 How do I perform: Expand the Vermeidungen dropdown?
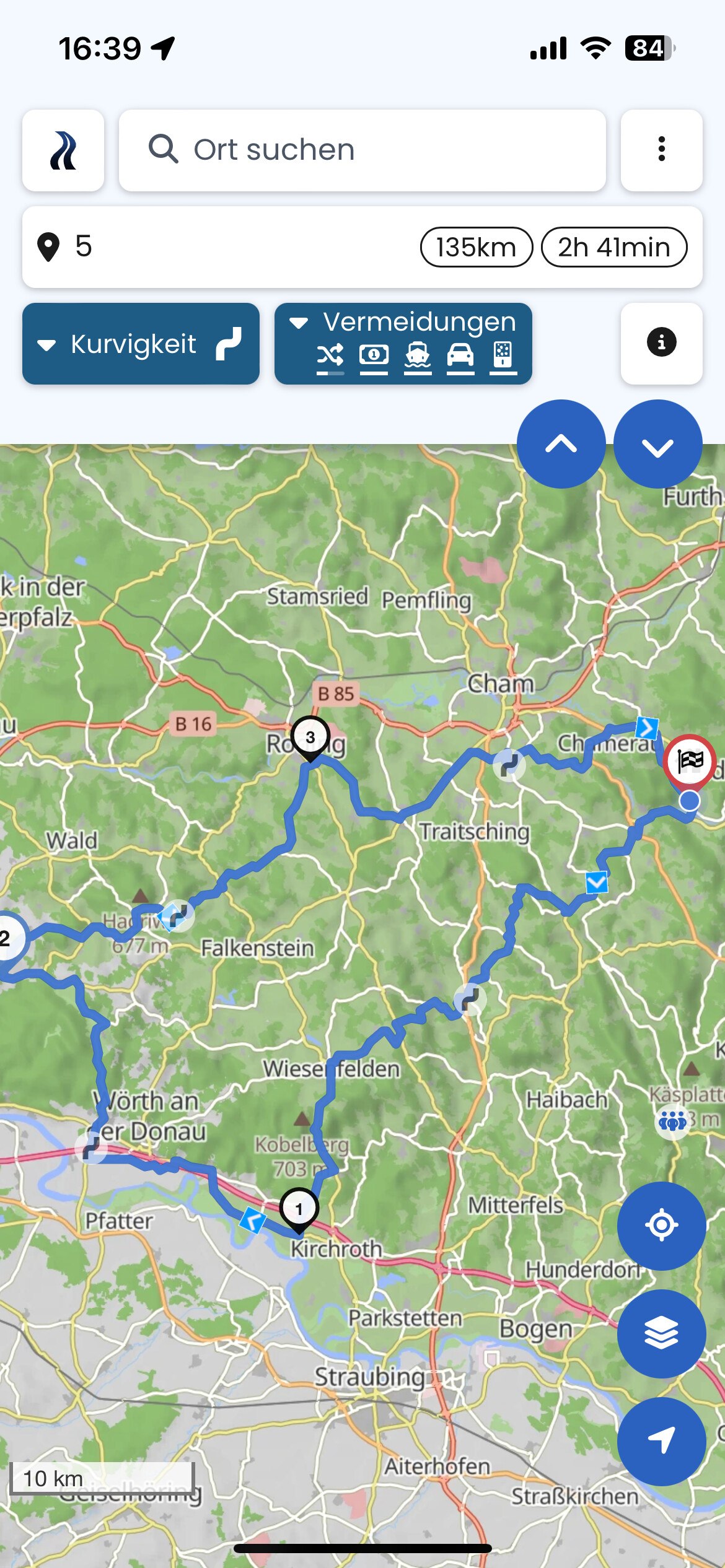click(x=403, y=344)
